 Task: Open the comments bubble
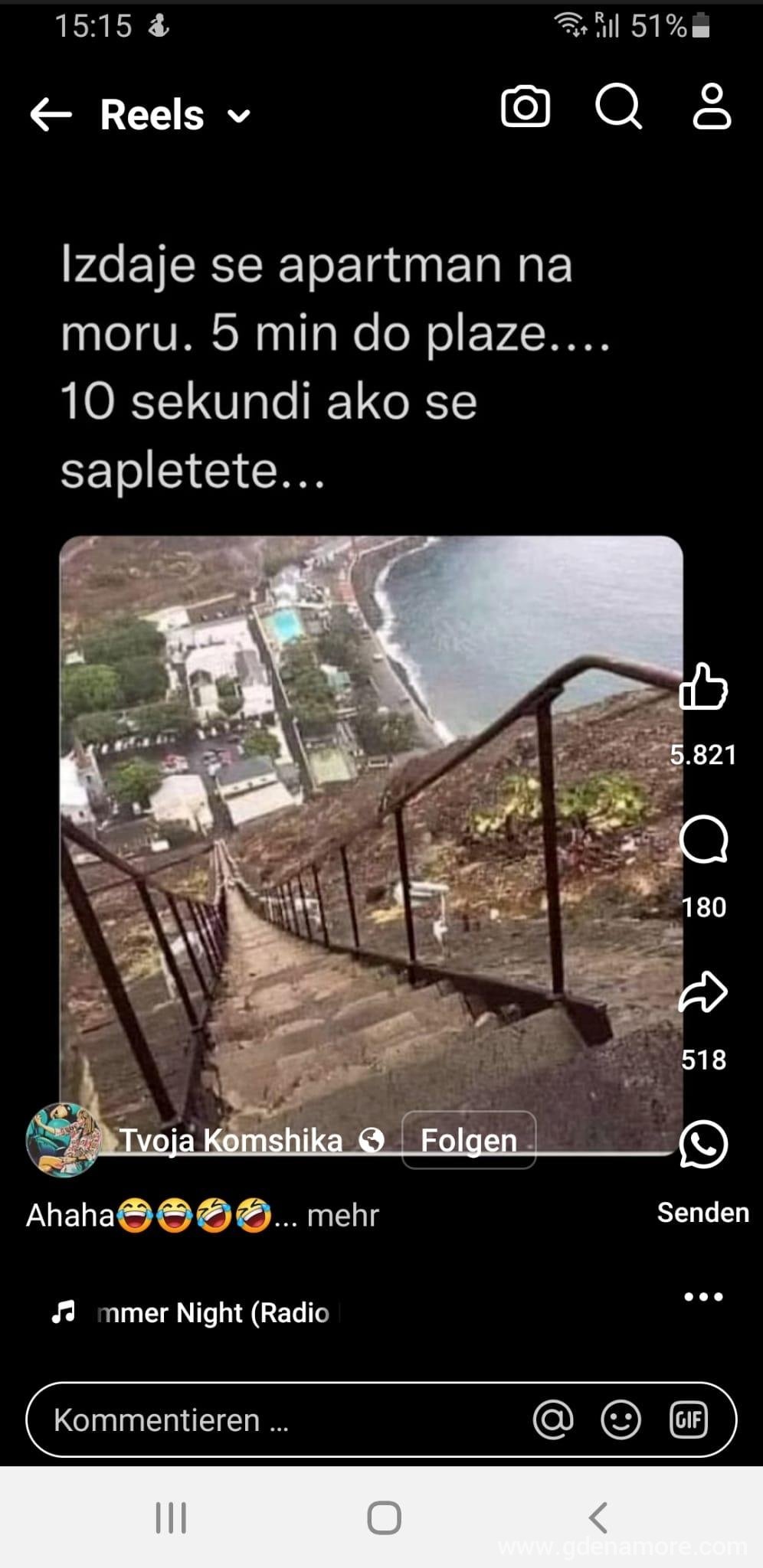coord(703,839)
